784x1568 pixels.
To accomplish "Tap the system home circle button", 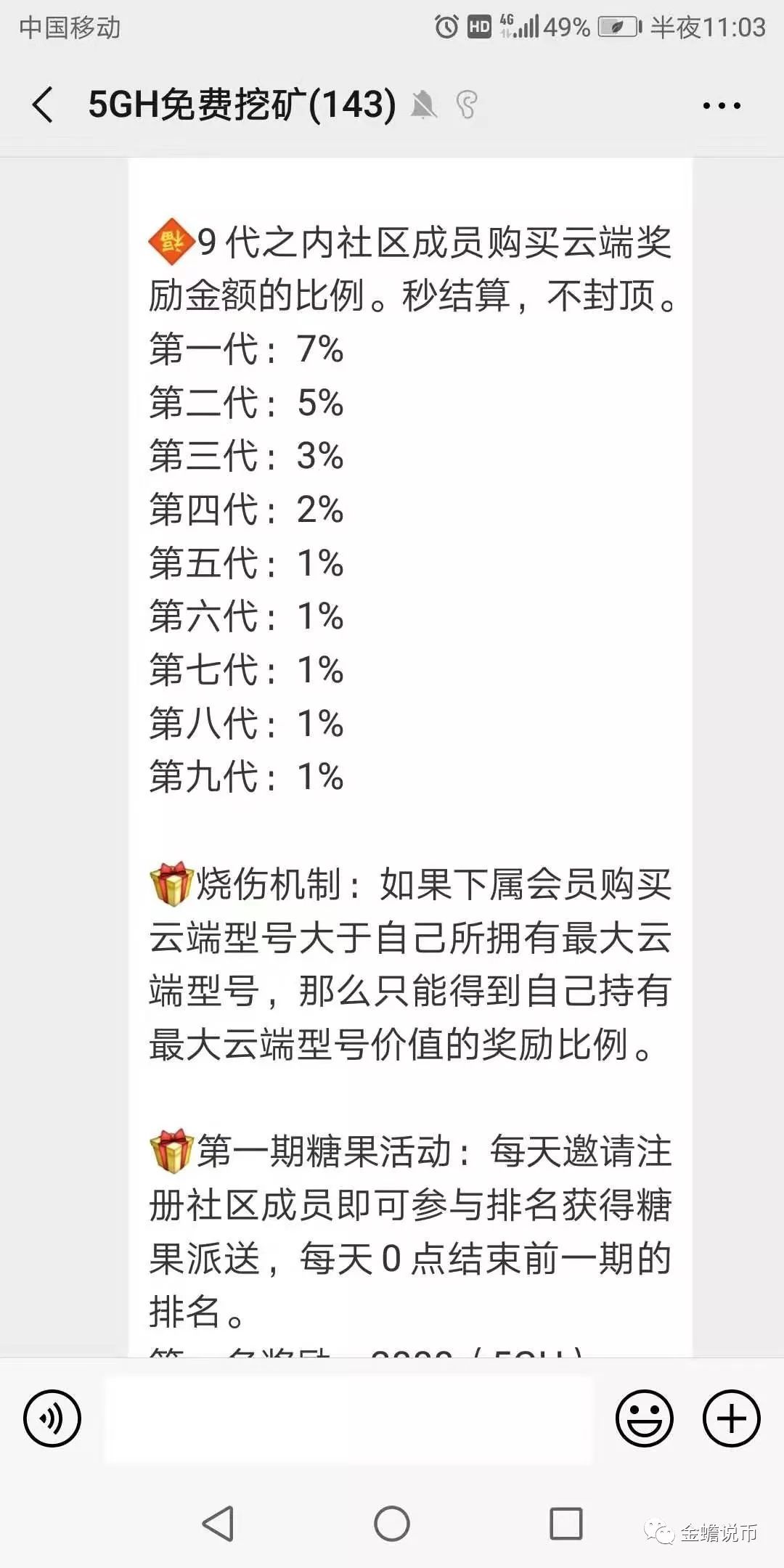I will [x=392, y=1523].
